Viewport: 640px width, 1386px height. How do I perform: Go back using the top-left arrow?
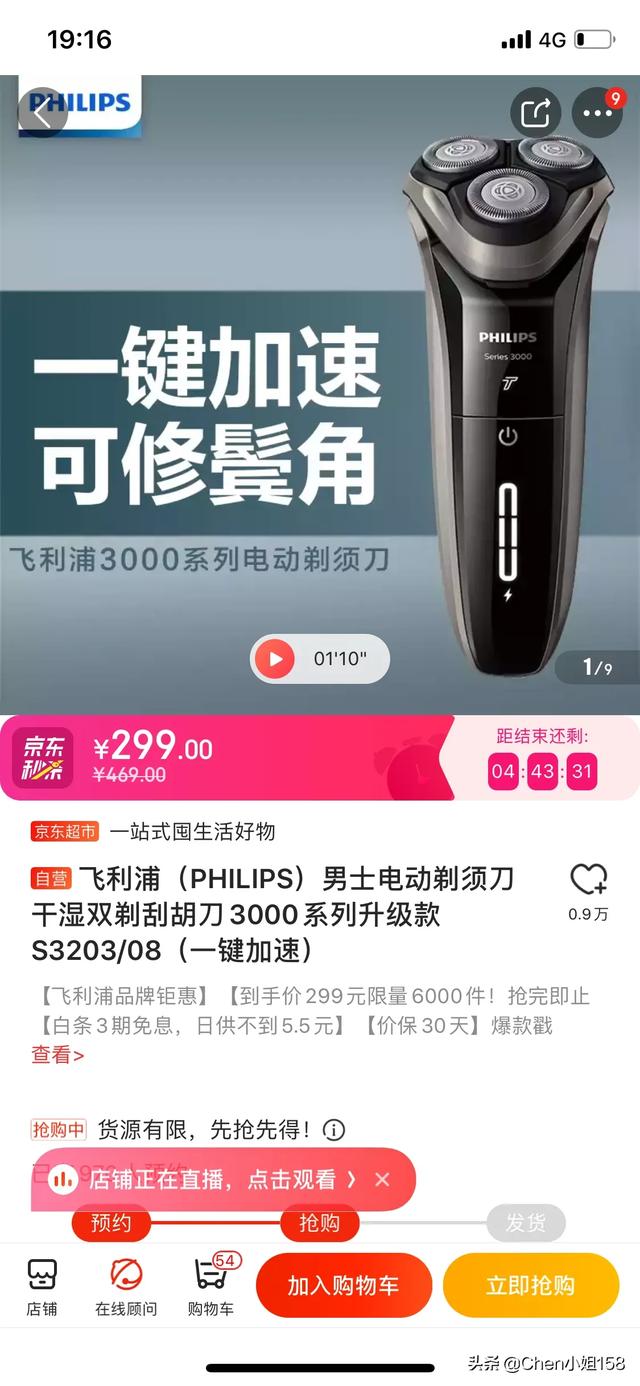[42, 112]
